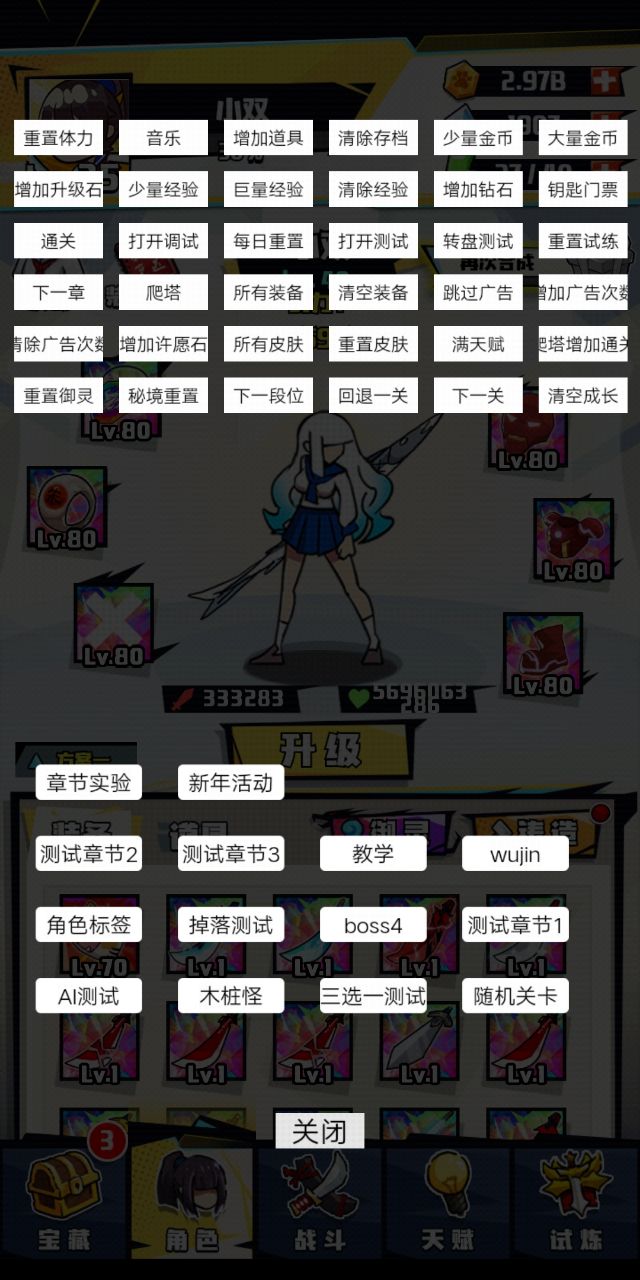
Task: Go to 下一关 next level
Action: [x=478, y=396]
